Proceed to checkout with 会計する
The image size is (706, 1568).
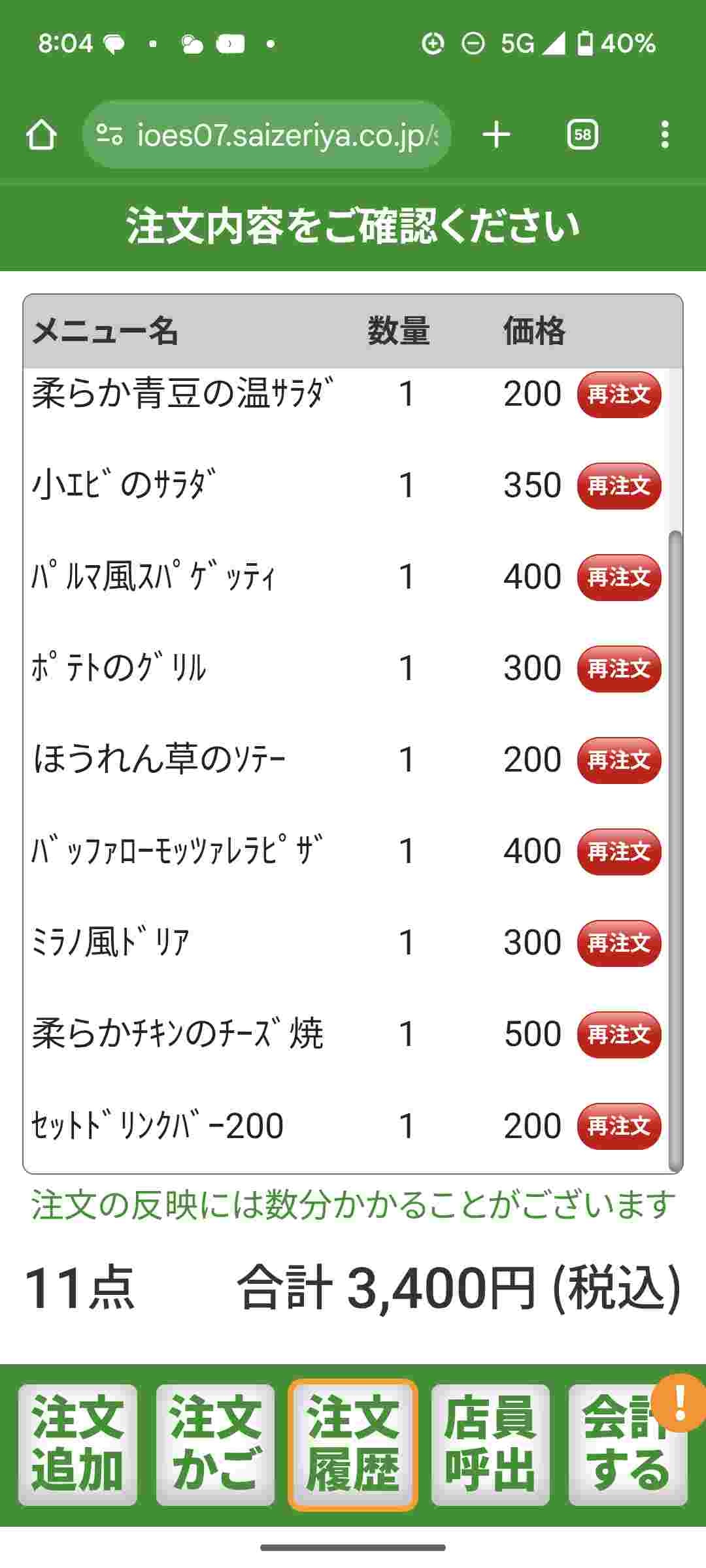(628, 1445)
